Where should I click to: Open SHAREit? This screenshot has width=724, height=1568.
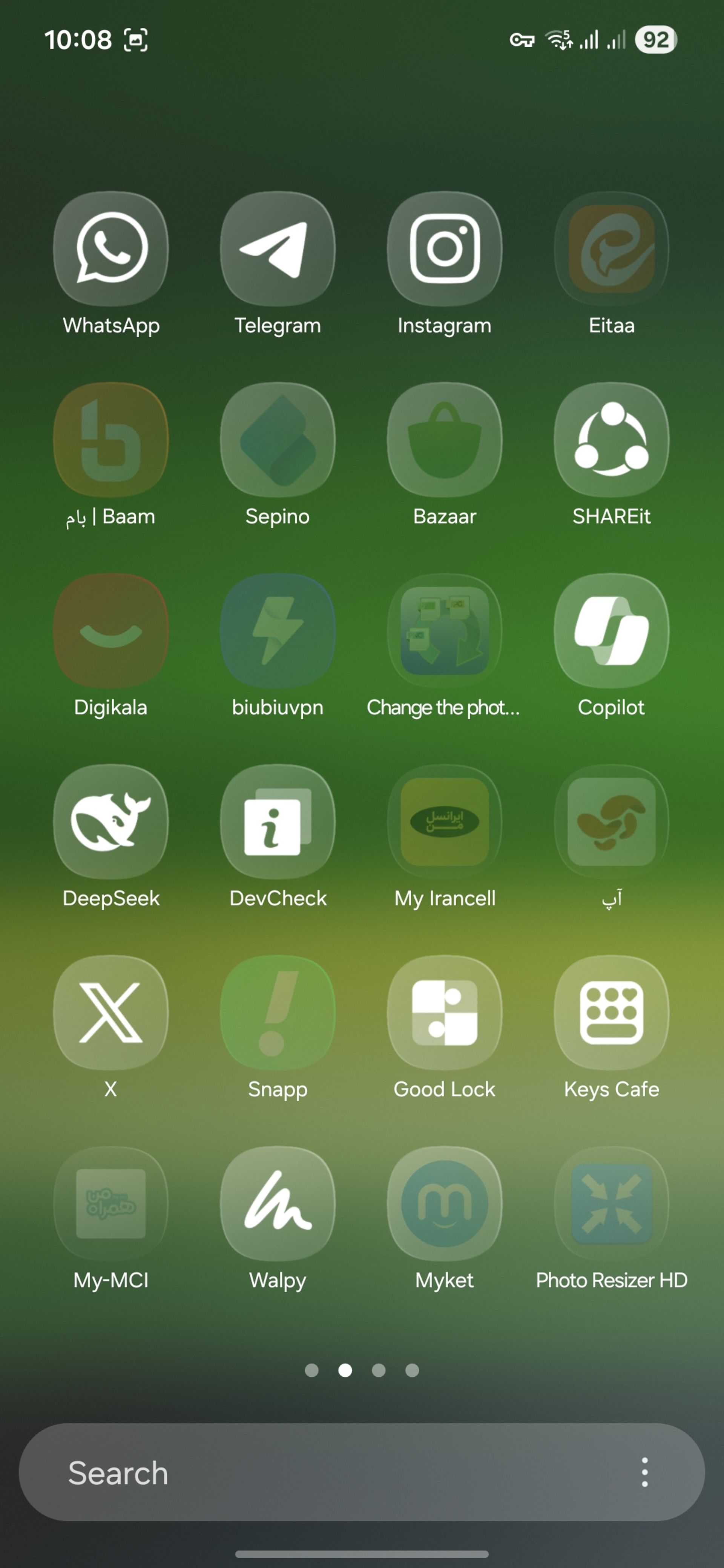611,439
